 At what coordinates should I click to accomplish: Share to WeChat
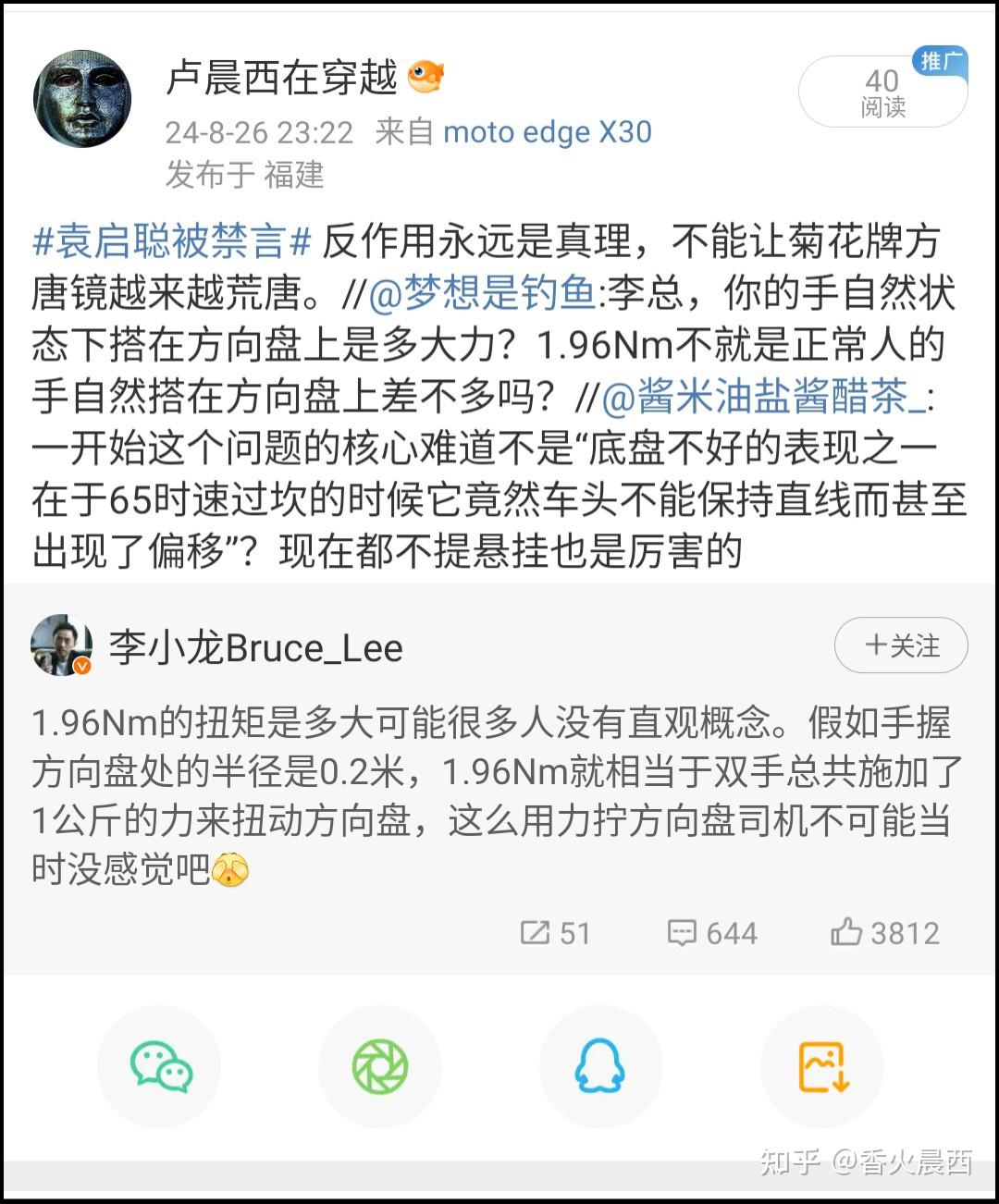coord(160,1066)
